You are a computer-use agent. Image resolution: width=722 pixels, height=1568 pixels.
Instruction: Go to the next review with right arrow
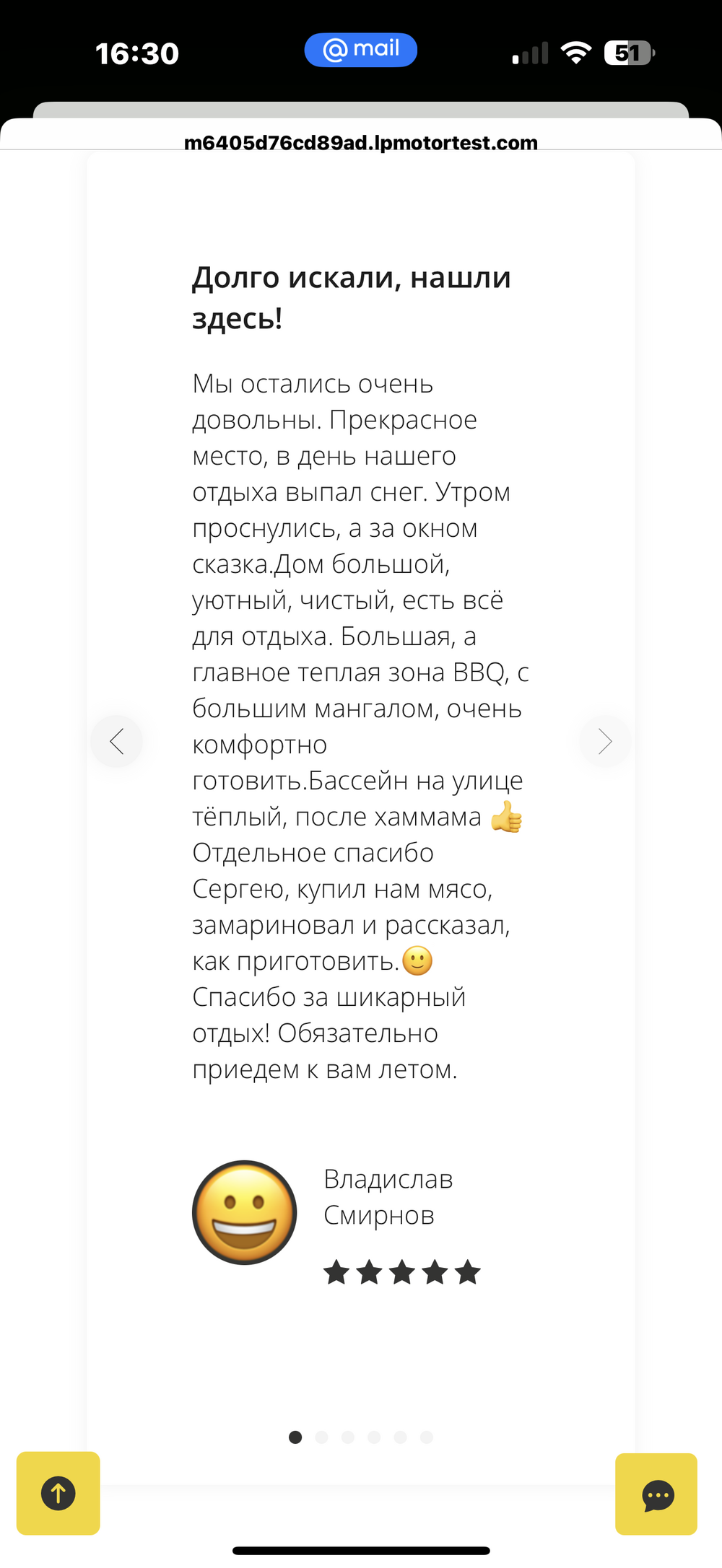pyautogui.click(x=605, y=741)
